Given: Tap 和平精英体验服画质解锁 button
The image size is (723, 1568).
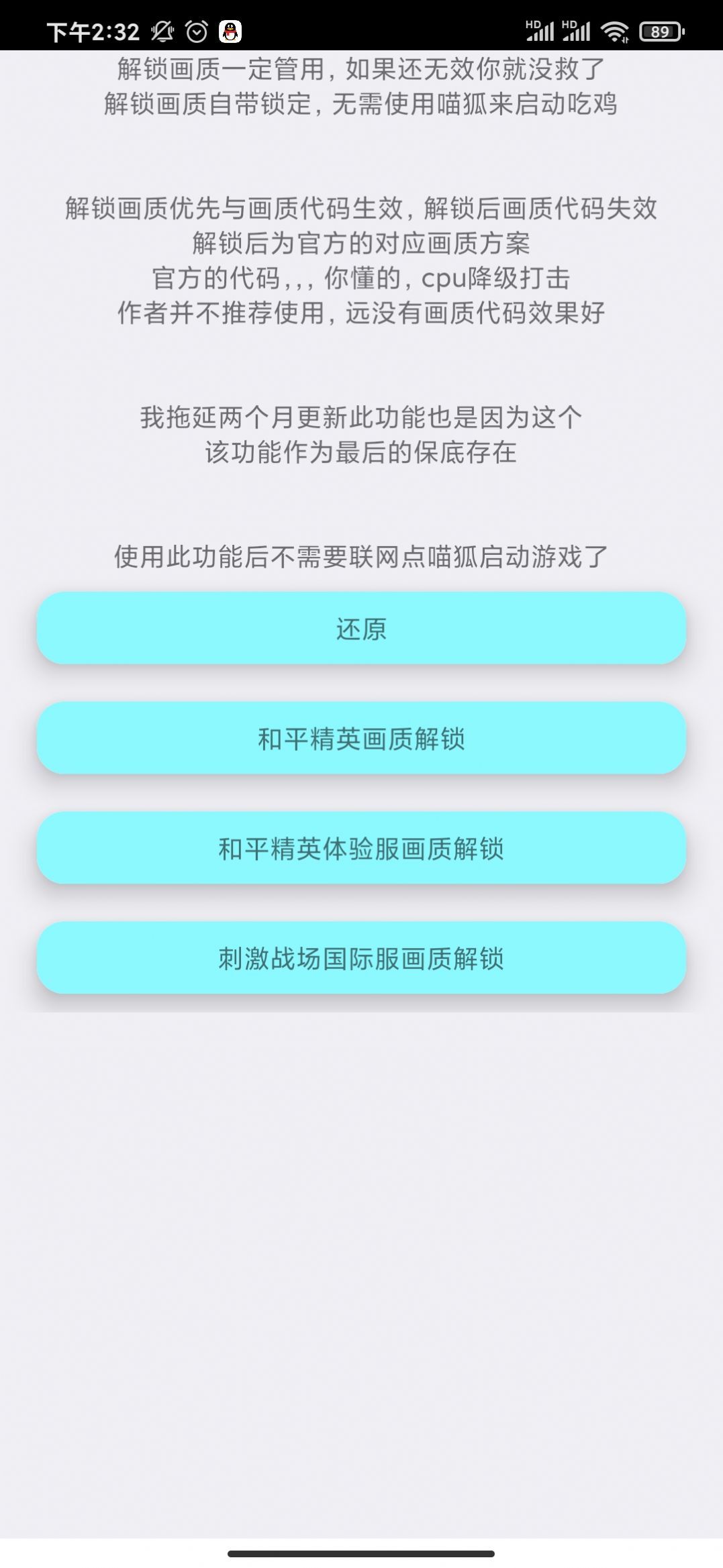Looking at the screenshot, I should 361,847.
